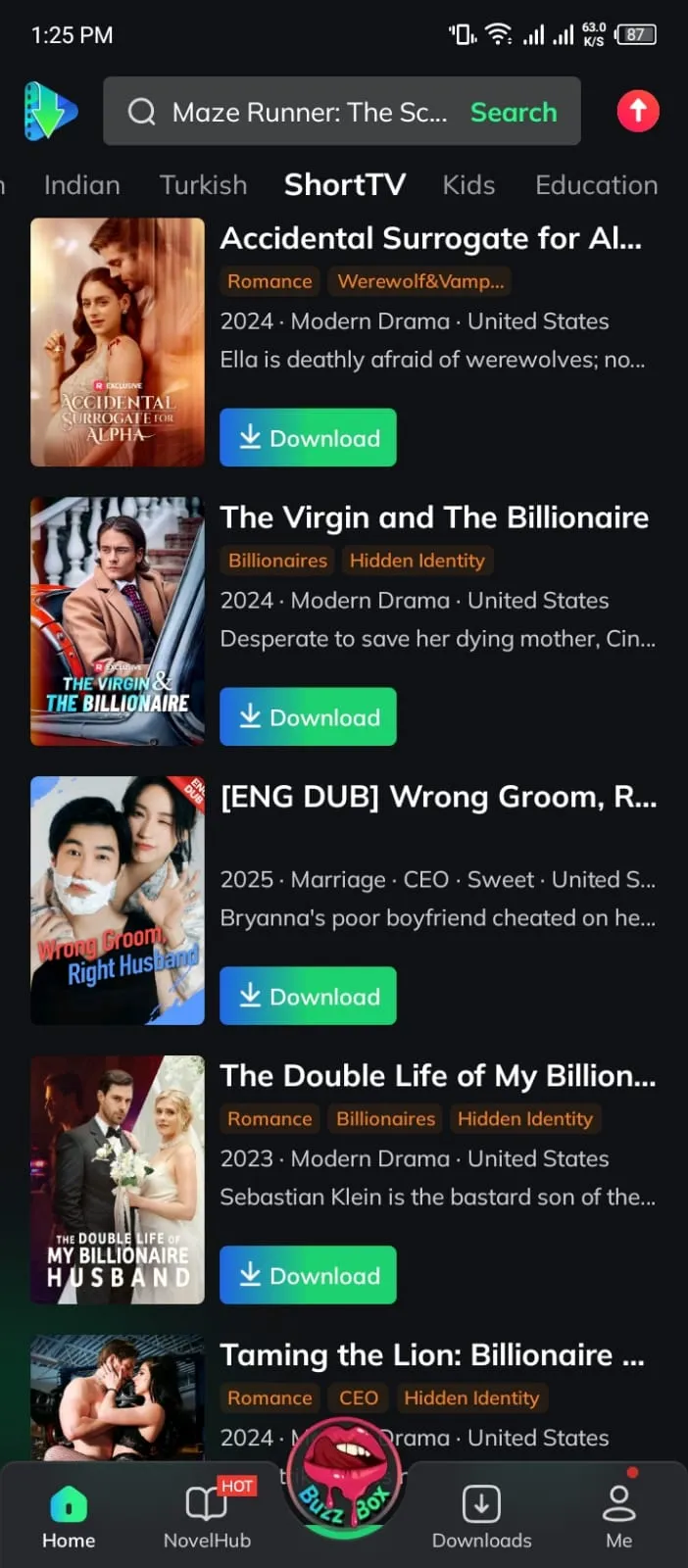Screen dimensions: 688x1568
Task: Tap the Home tab
Action: (69, 1516)
